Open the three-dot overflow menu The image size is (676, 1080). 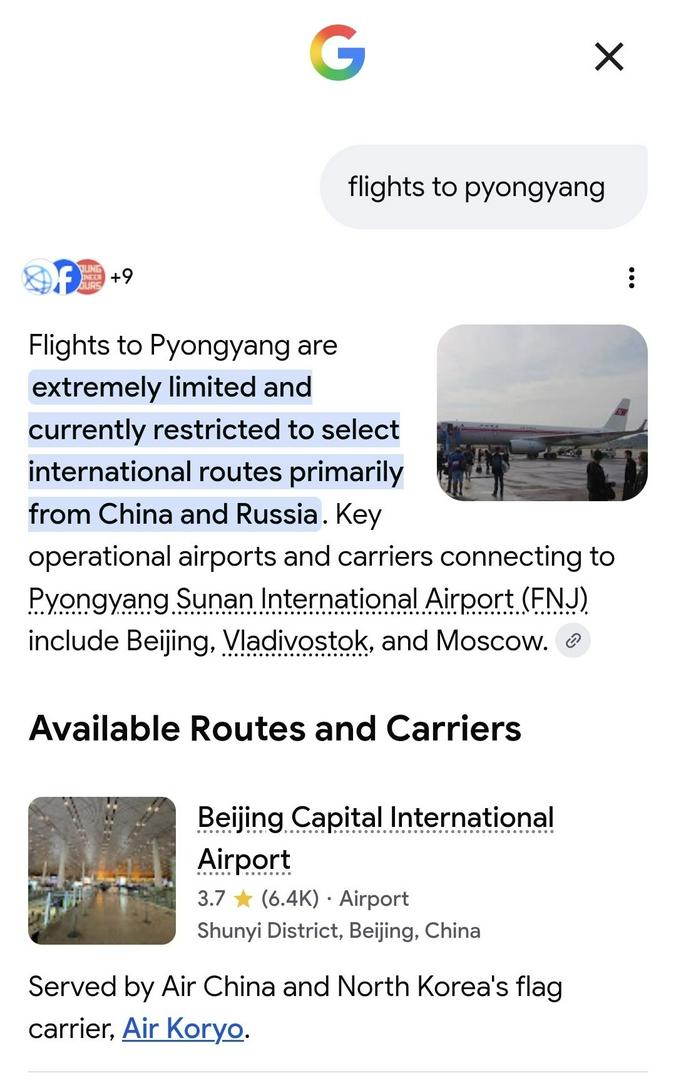(x=631, y=278)
